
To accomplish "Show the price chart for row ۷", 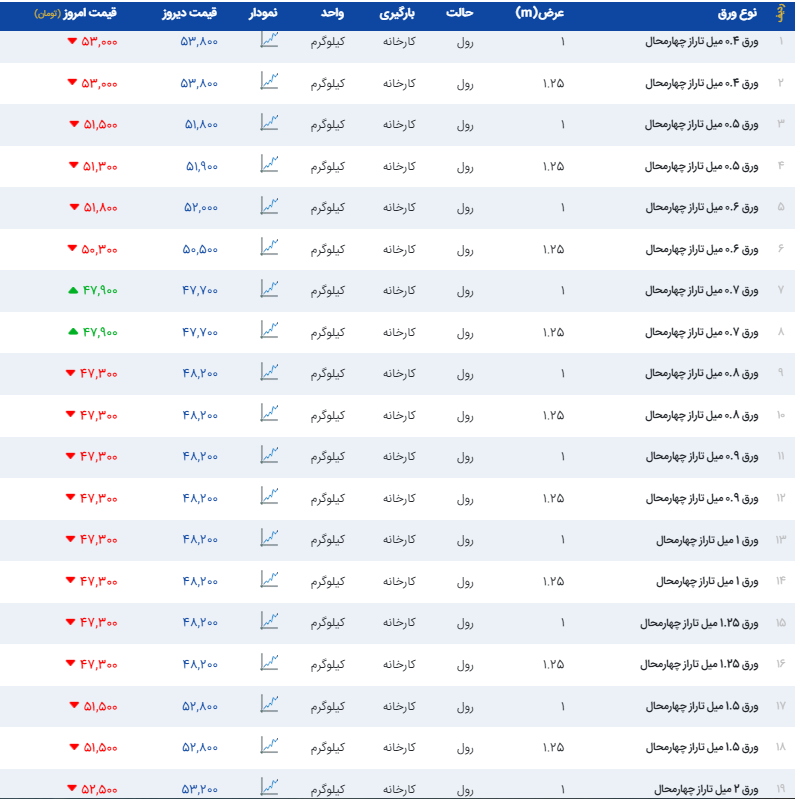I will click(x=269, y=289).
